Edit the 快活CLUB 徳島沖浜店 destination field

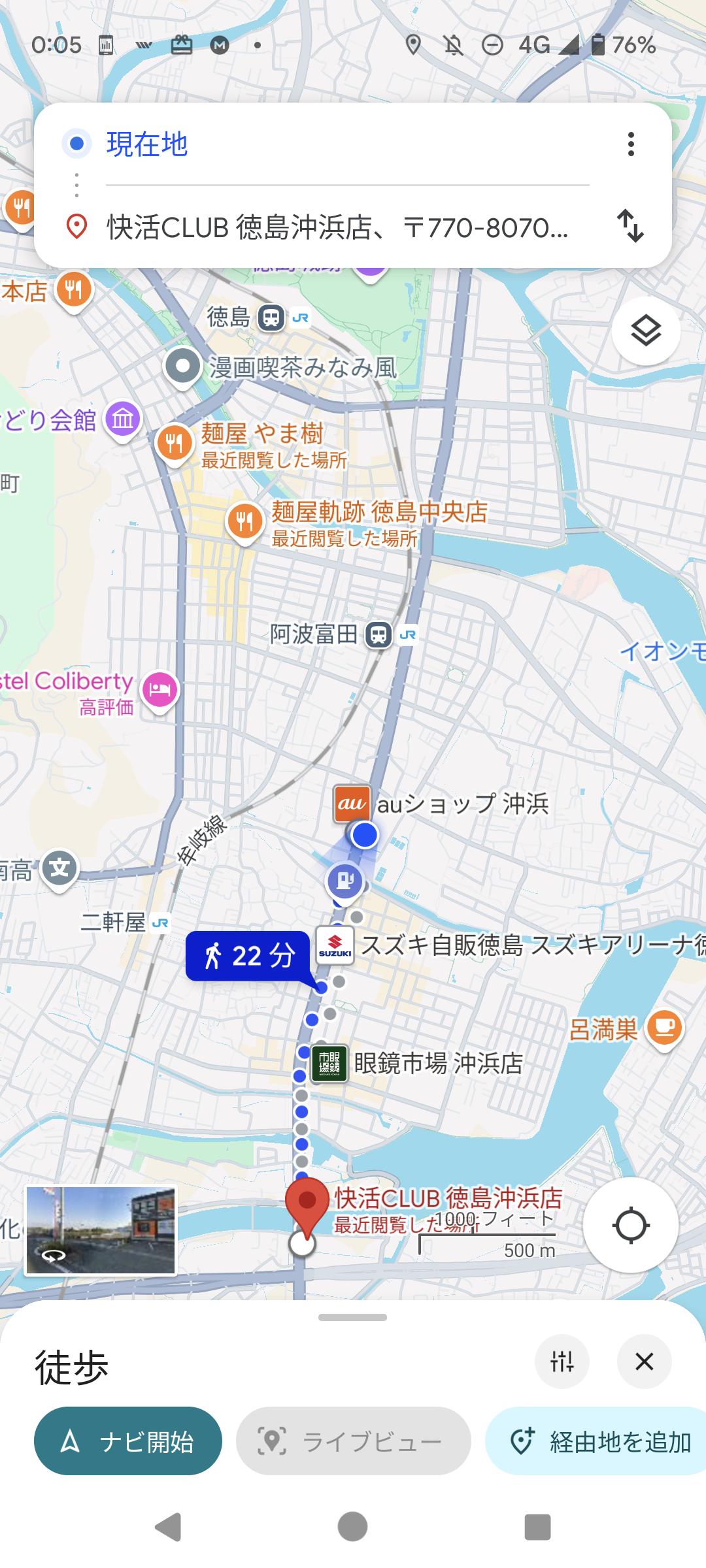[337, 228]
